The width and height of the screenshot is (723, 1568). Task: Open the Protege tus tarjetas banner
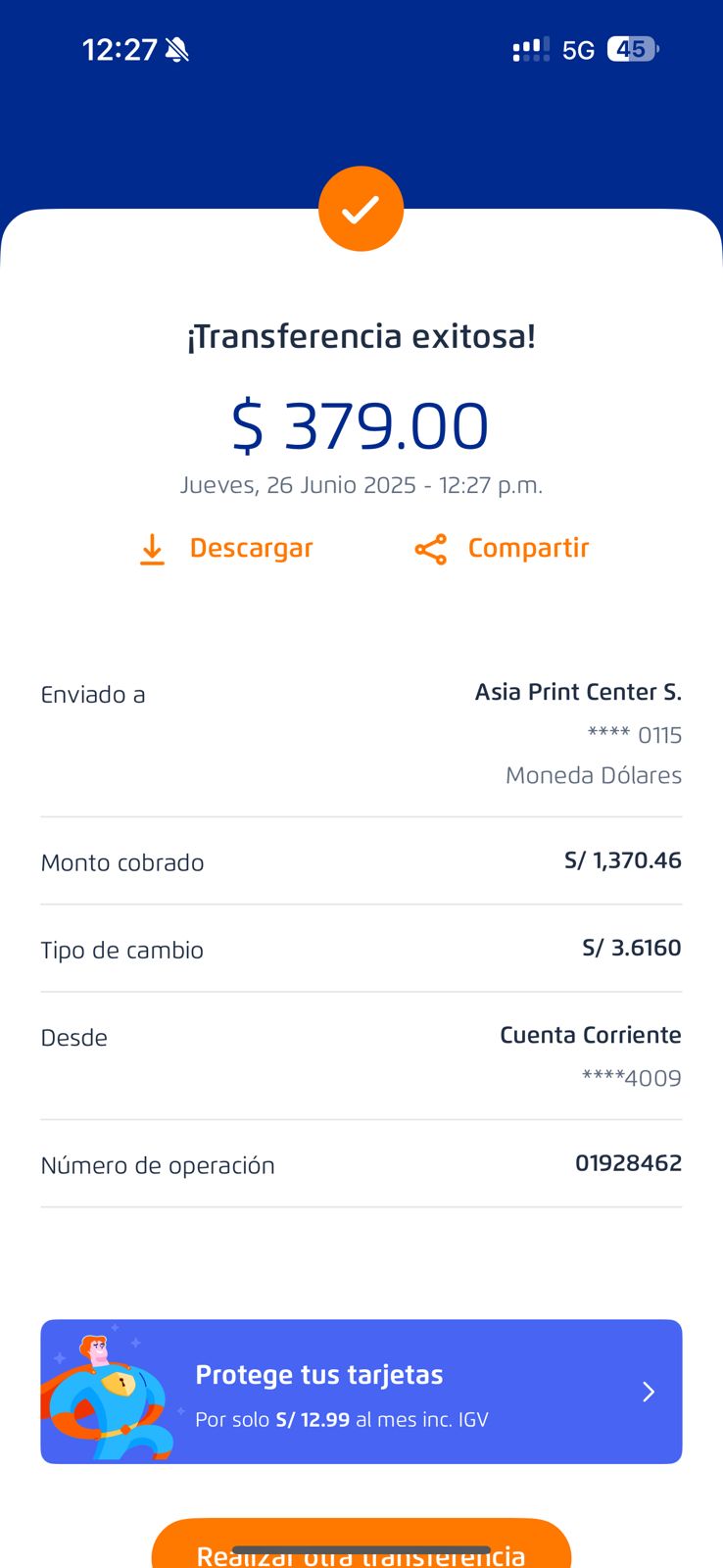(x=361, y=1392)
